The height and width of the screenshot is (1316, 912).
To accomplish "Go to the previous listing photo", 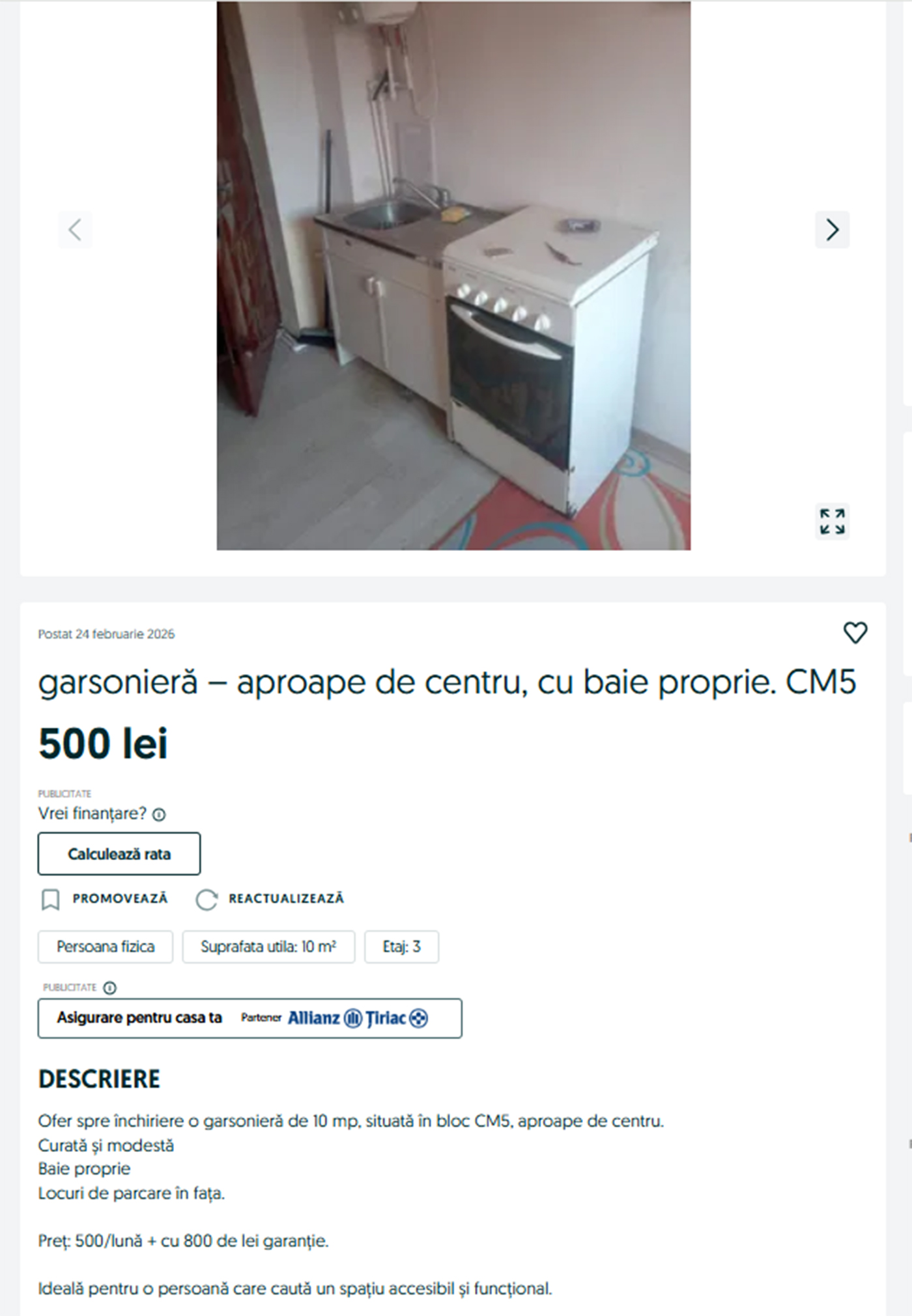I will [x=75, y=230].
